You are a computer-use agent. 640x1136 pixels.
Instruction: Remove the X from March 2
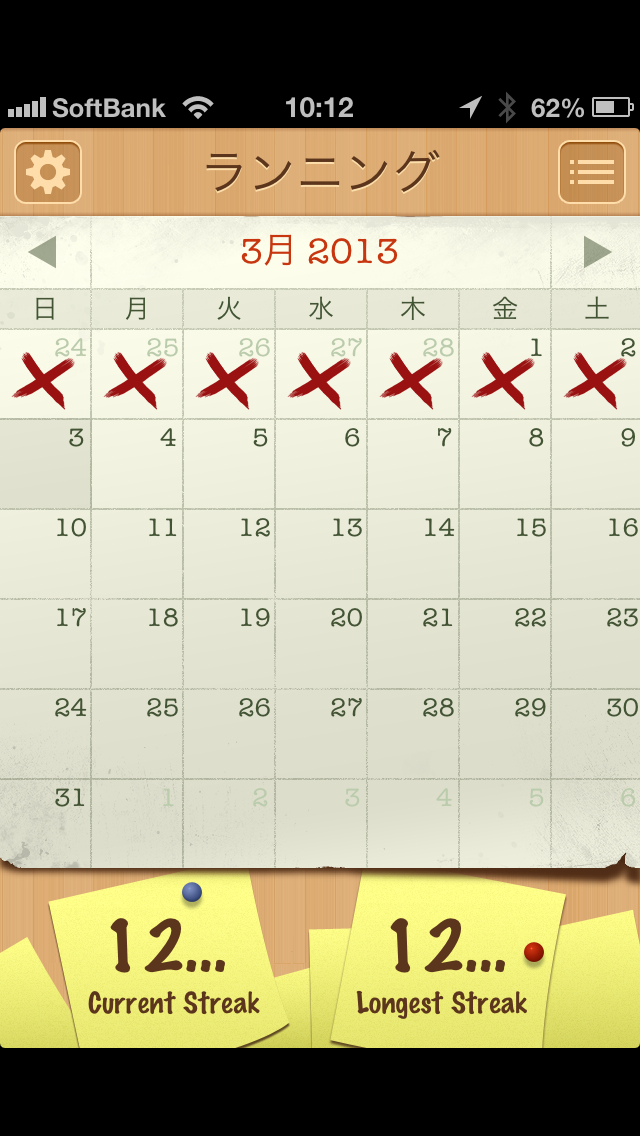pyautogui.click(x=597, y=376)
